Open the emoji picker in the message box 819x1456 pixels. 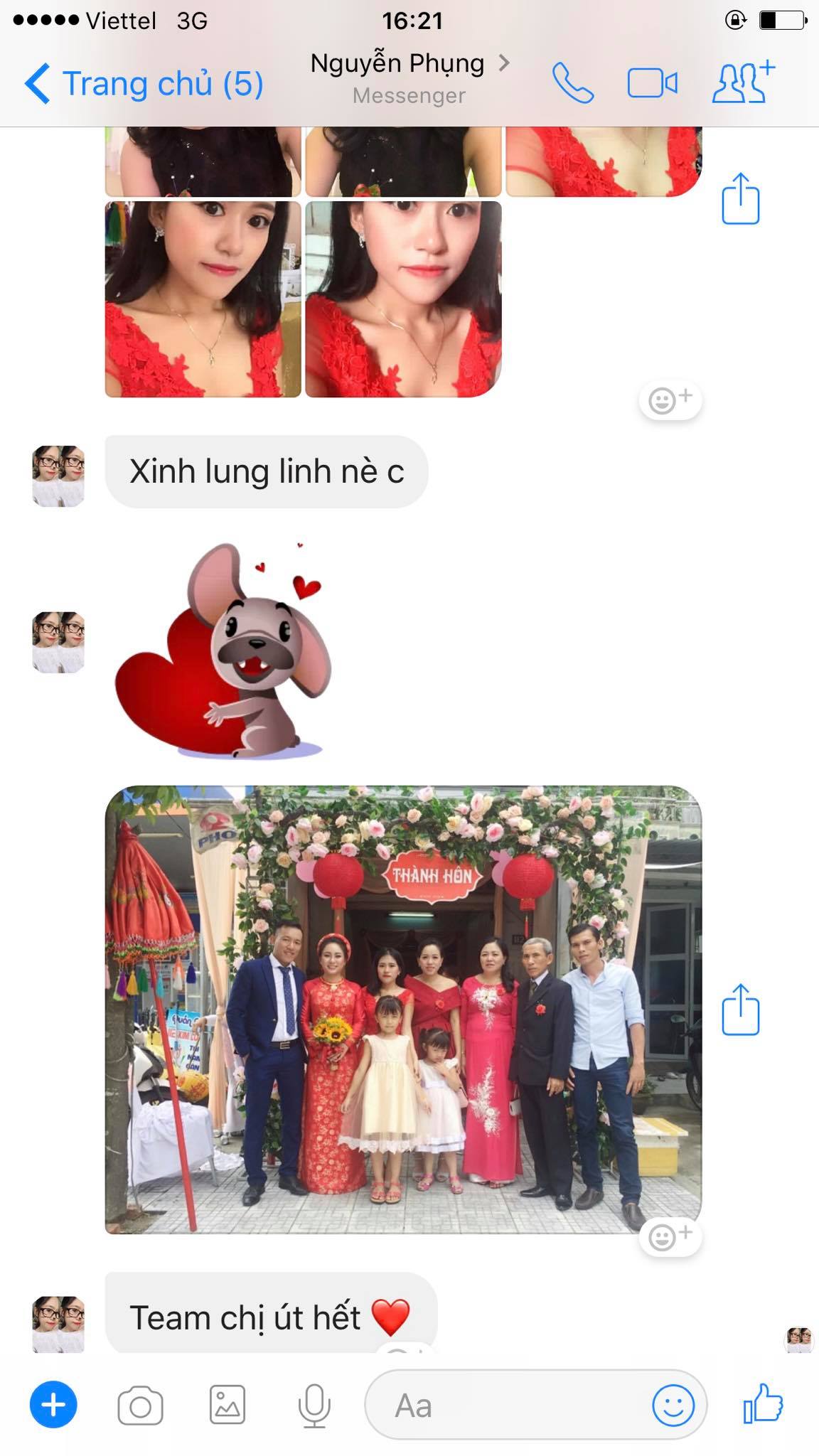[x=673, y=1405]
